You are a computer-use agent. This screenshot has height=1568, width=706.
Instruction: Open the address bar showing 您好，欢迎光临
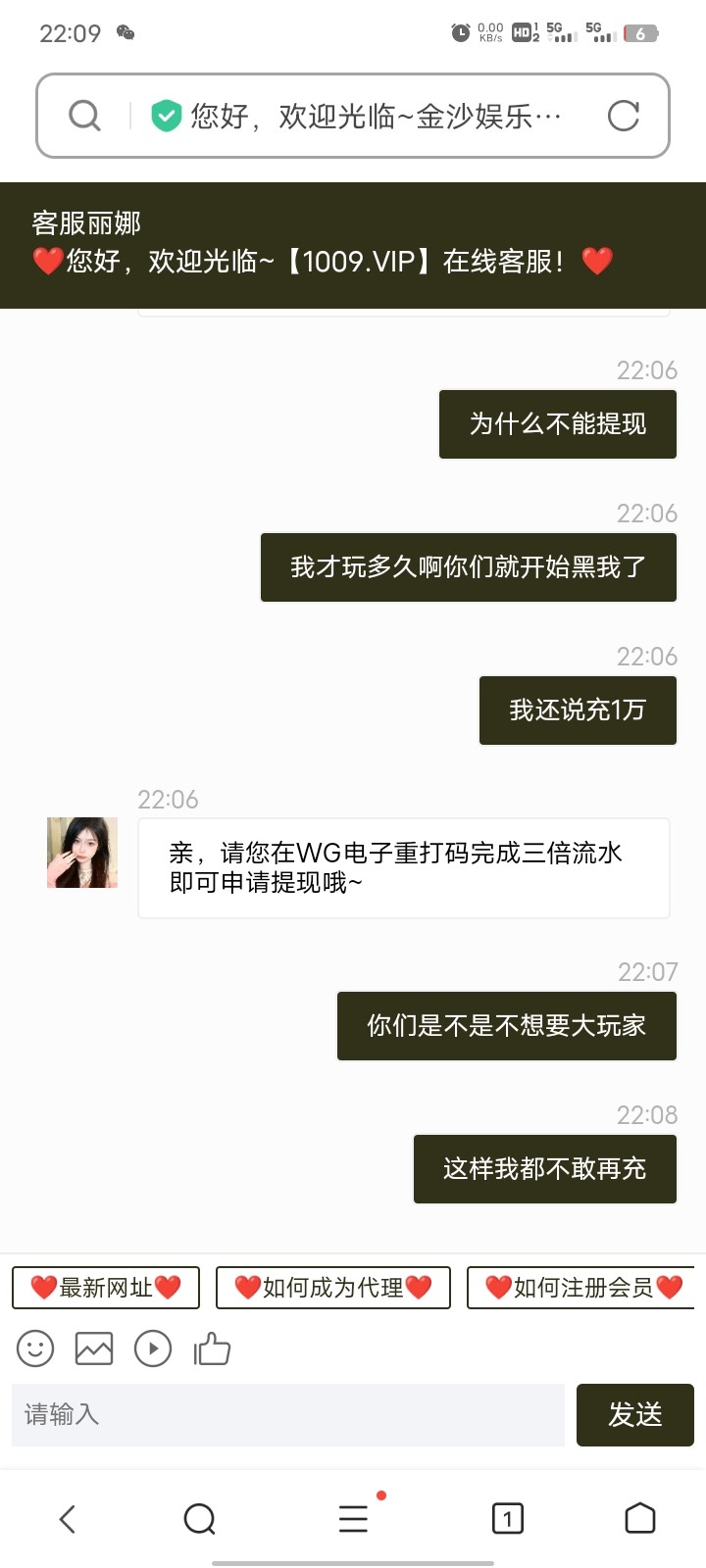click(x=375, y=117)
